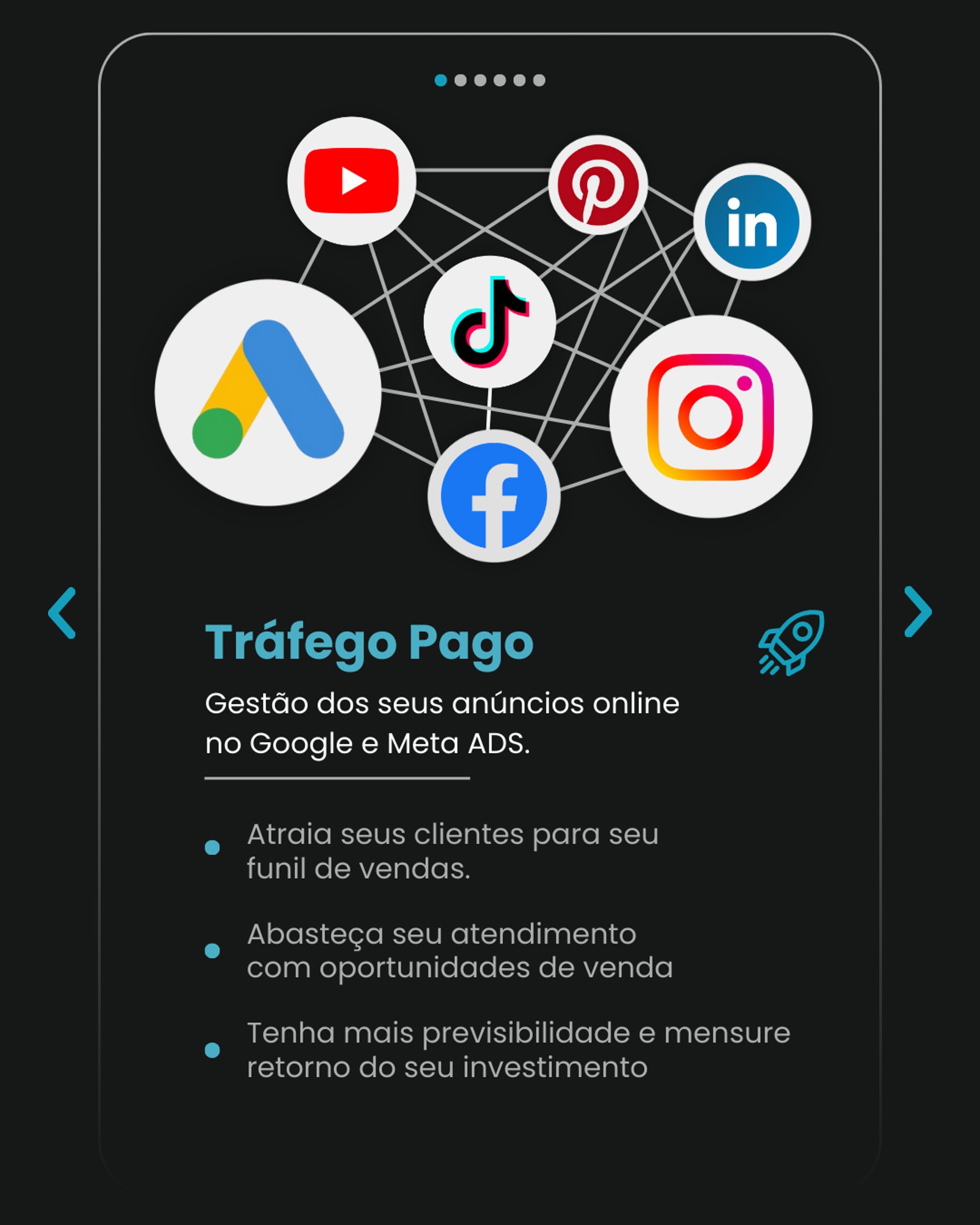Go to the previous carousel slide
The height and width of the screenshot is (1225, 980).
[62, 613]
